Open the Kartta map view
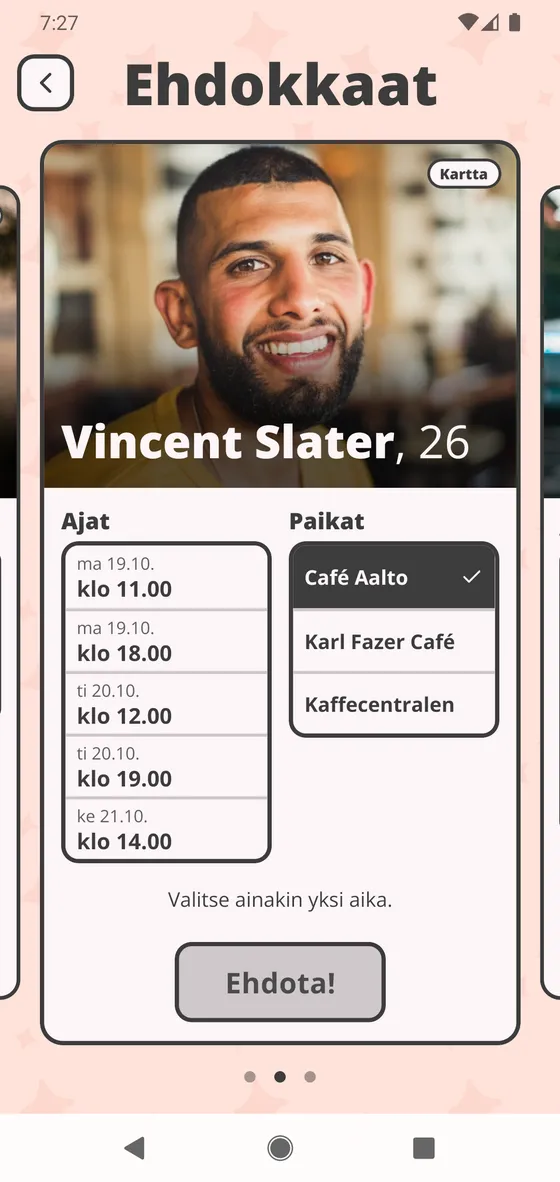The image size is (560, 1182). coord(464,174)
